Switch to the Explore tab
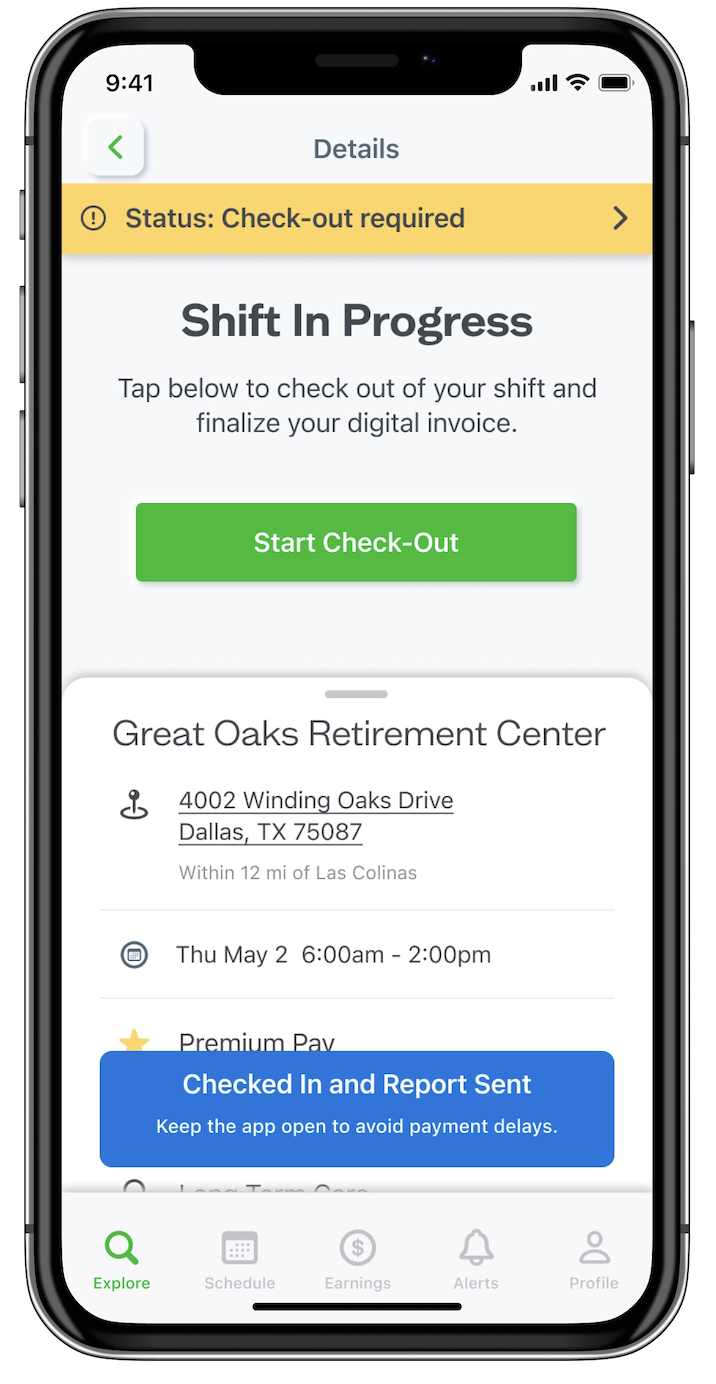 pos(122,1260)
